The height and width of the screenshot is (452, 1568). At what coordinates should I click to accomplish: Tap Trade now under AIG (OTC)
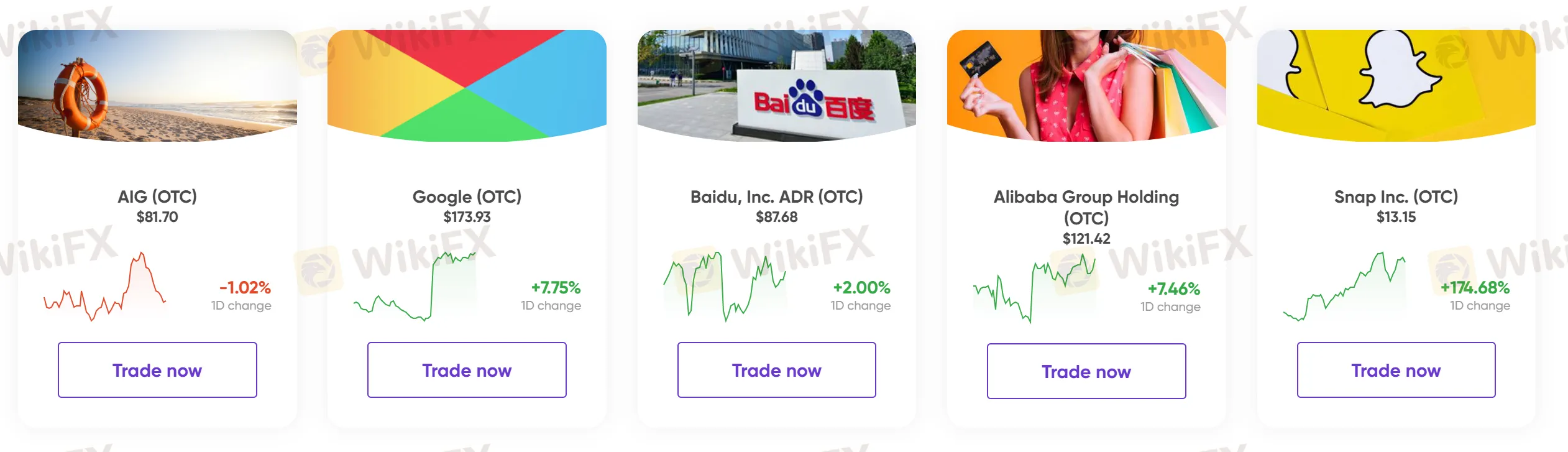[157, 370]
